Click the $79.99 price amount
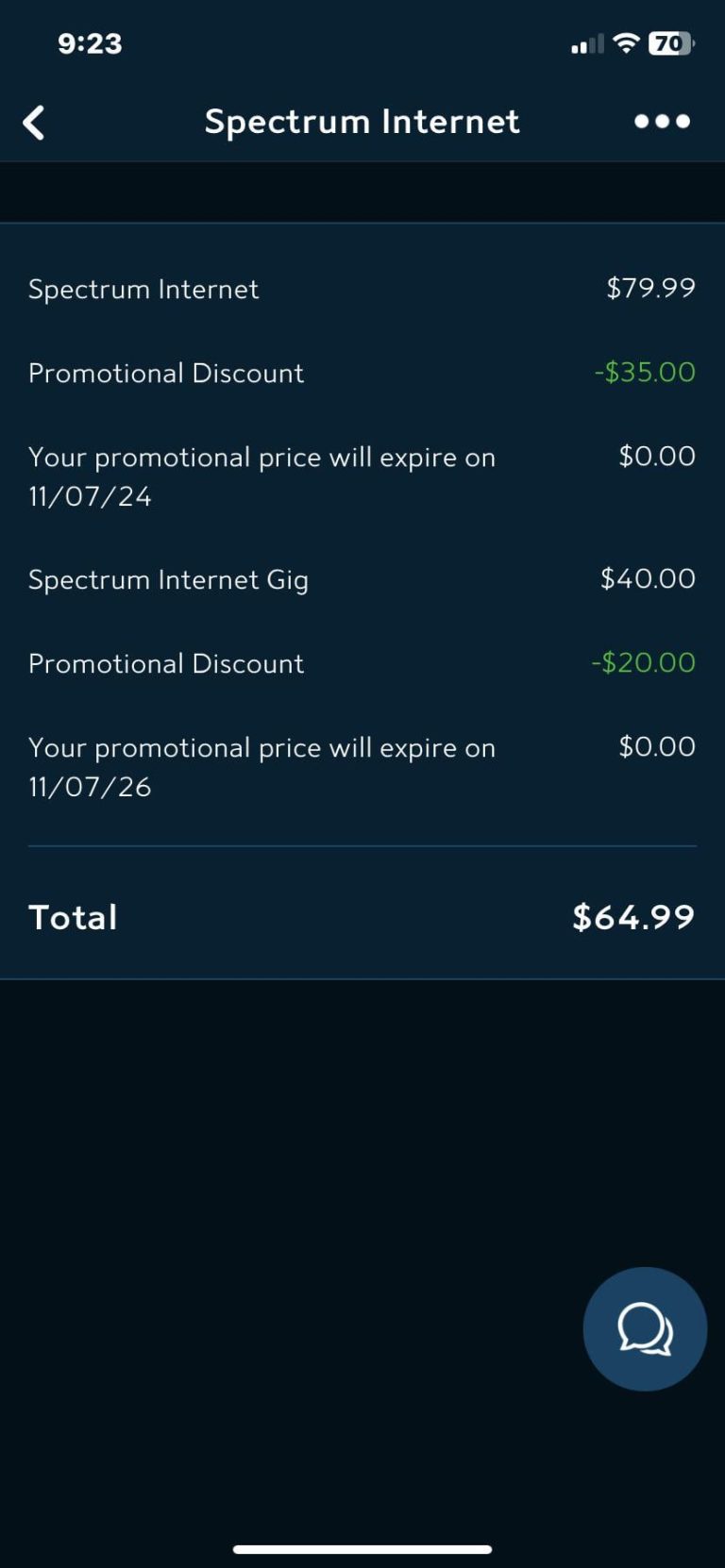This screenshot has width=725, height=1568. [651, 288]
